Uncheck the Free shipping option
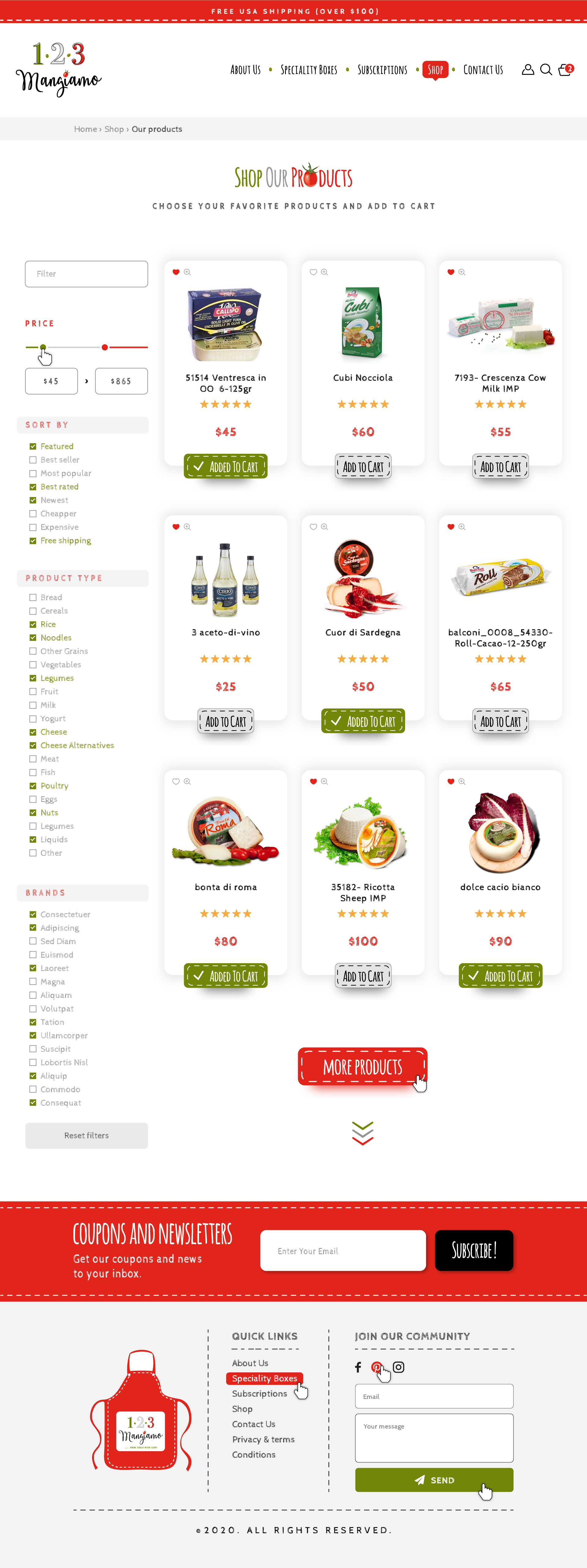Screen dimensions: 587x1568 33,541
